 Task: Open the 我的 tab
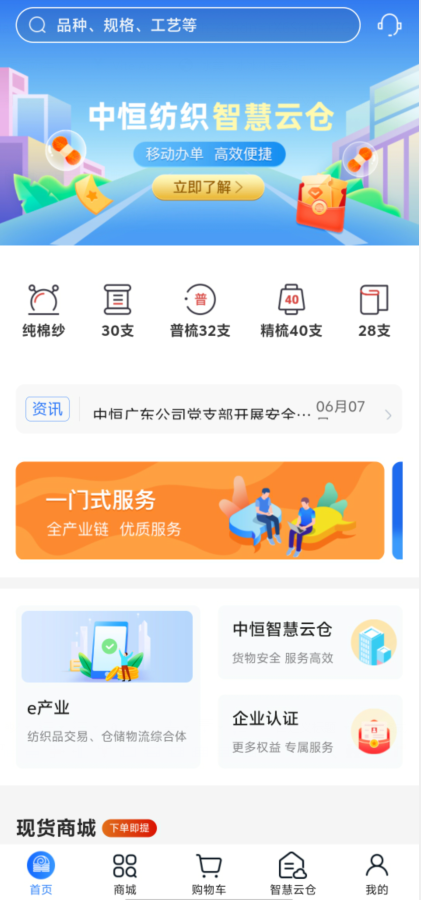coord(377,873)
